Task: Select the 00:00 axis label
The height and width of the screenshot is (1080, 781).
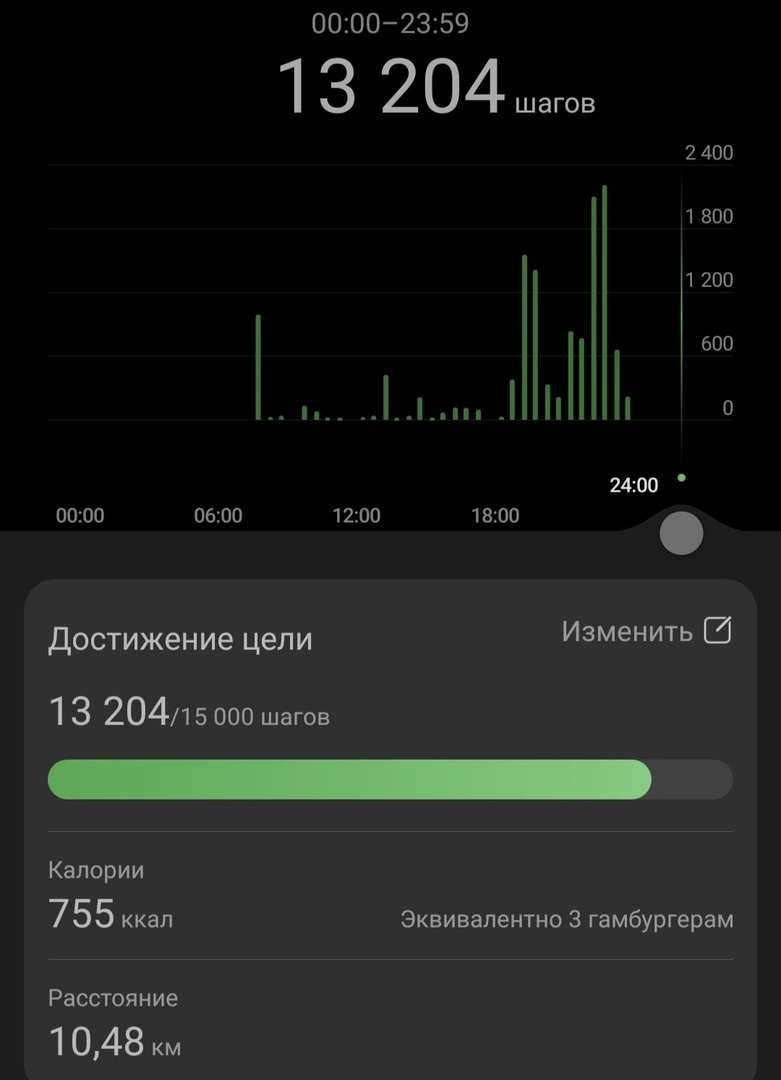Action: pos(81,516)
